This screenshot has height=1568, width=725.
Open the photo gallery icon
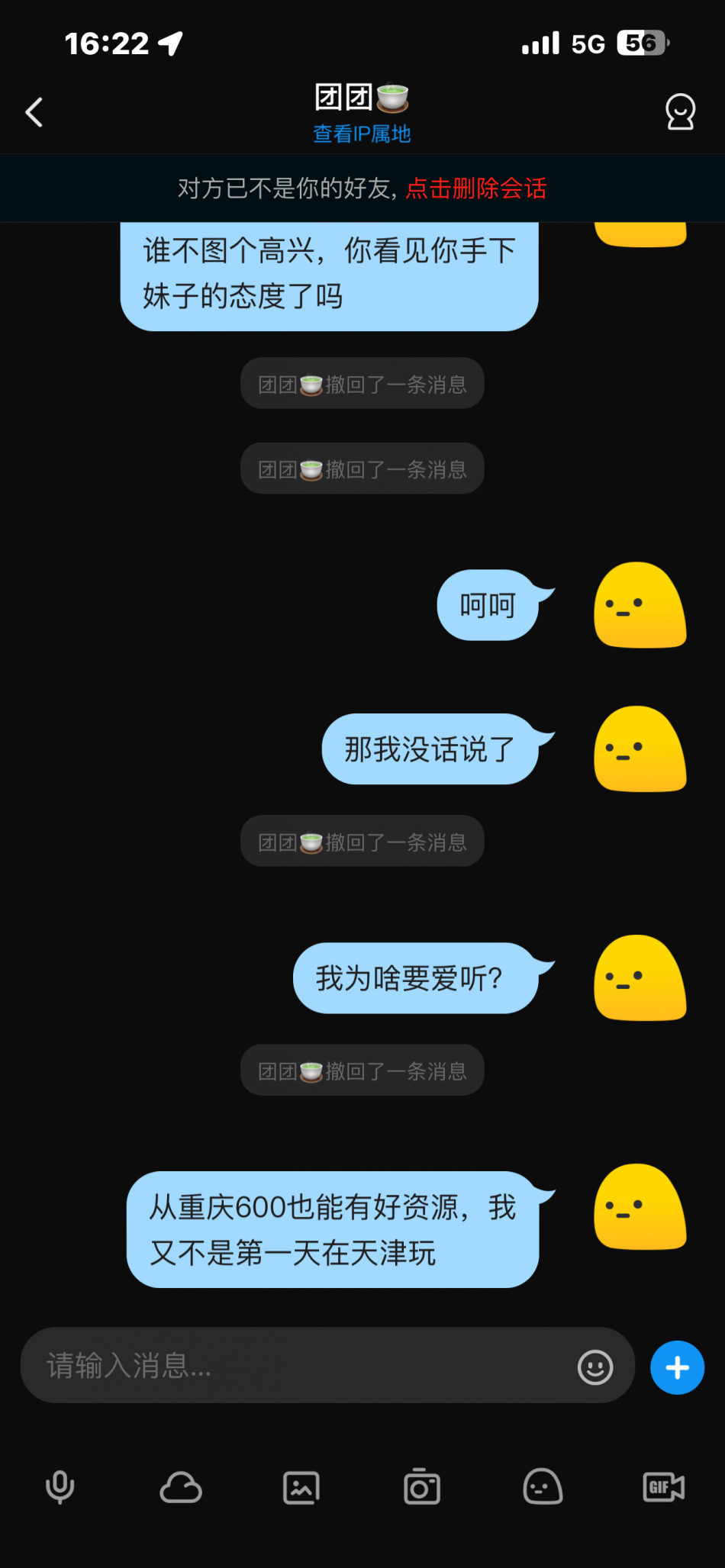point(301,1488)
